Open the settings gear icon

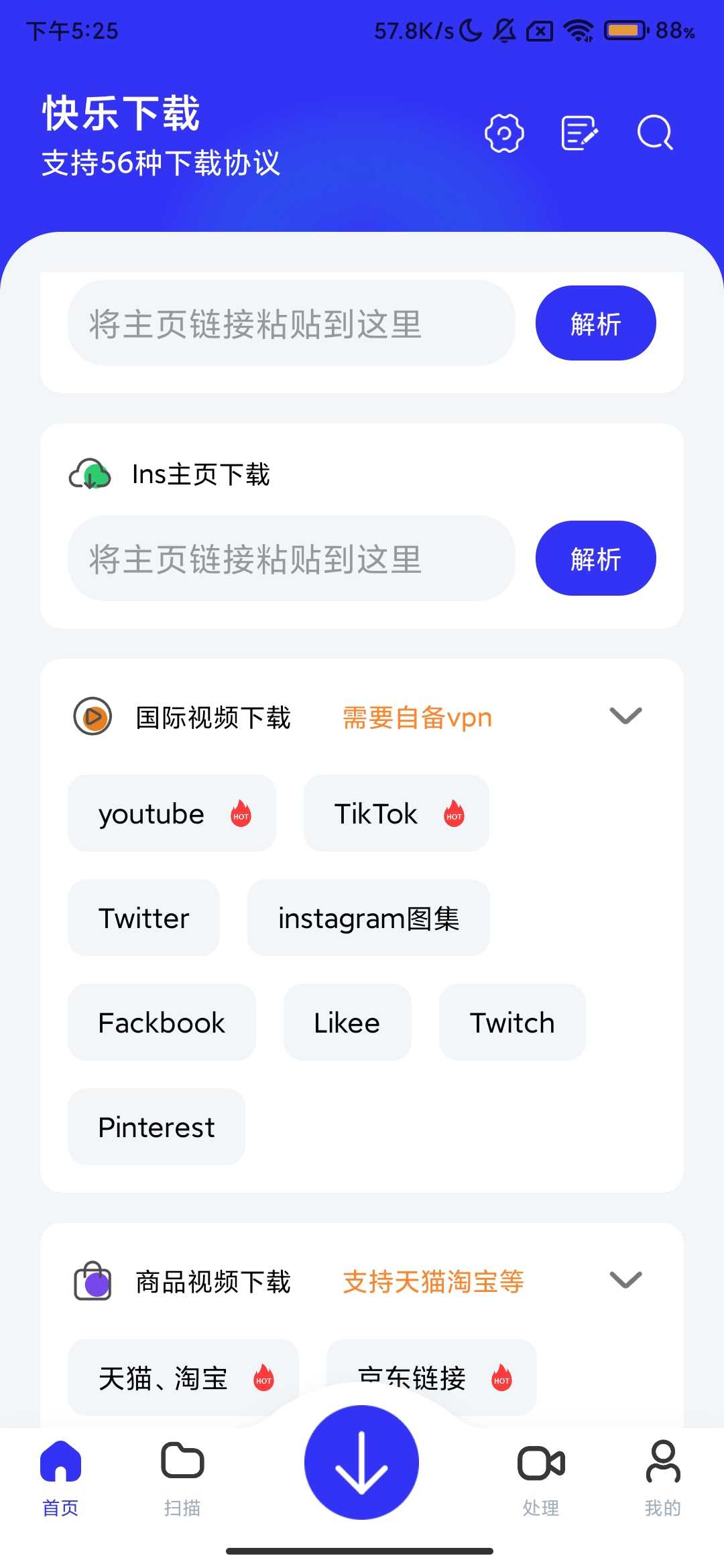(503, 132)
